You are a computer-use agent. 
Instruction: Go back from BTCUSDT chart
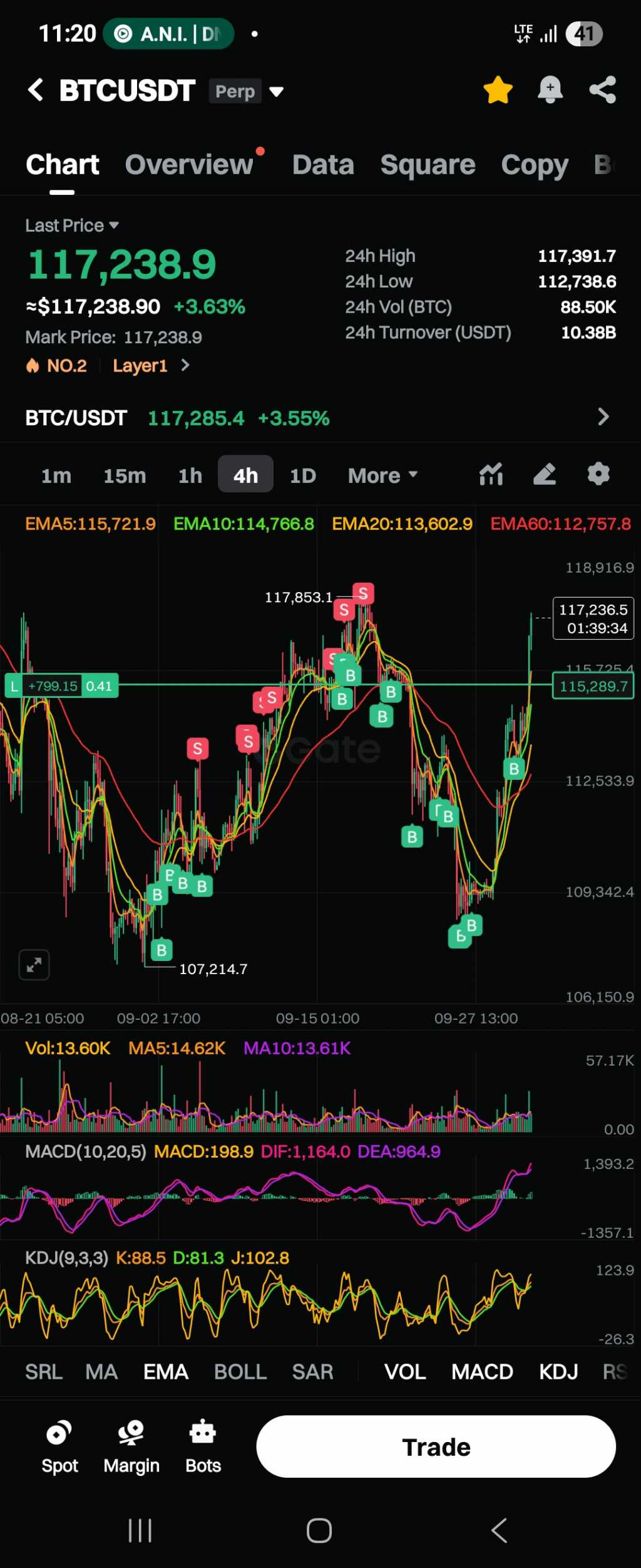tap(36, 90)
